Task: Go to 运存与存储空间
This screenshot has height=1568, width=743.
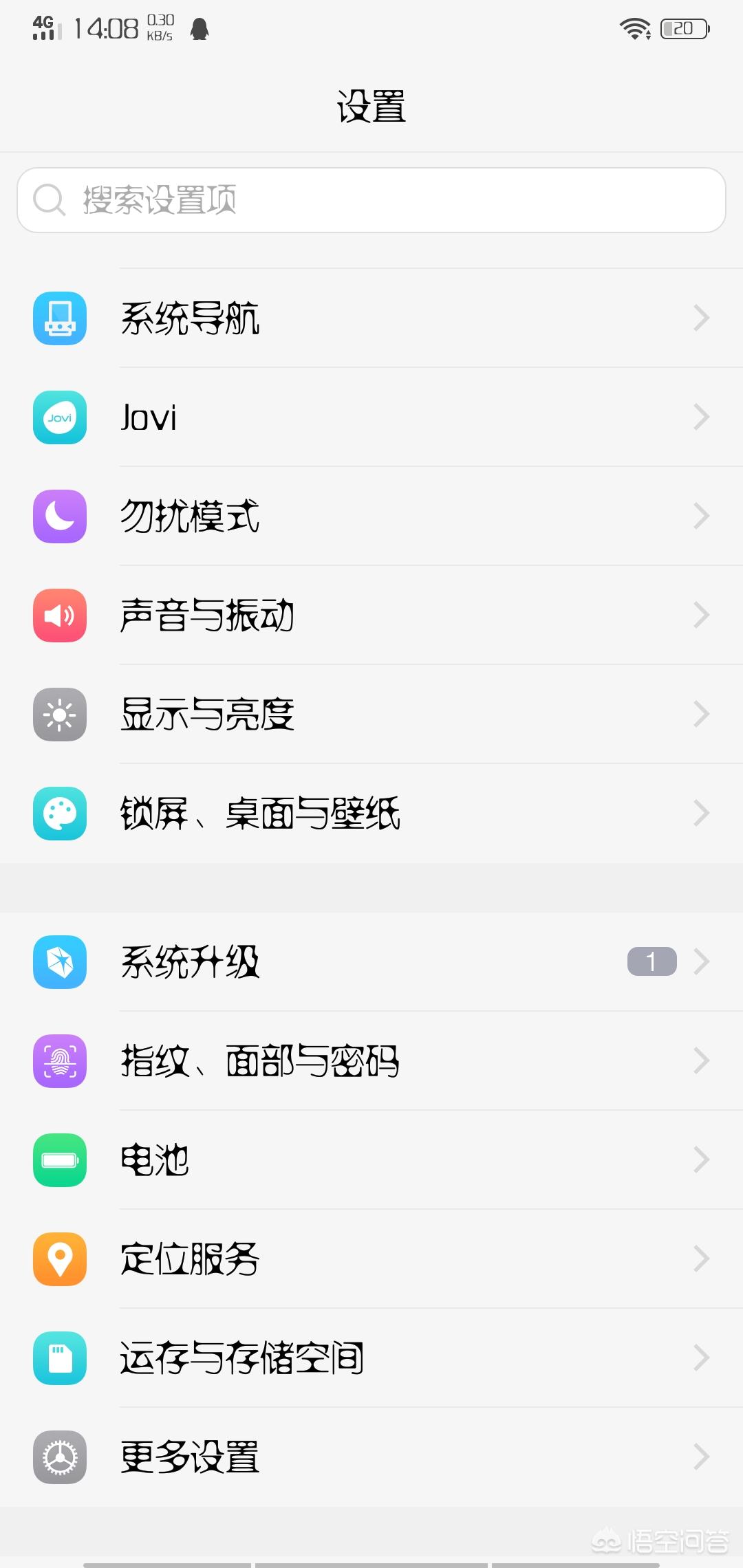Action: click(371, 1358)
